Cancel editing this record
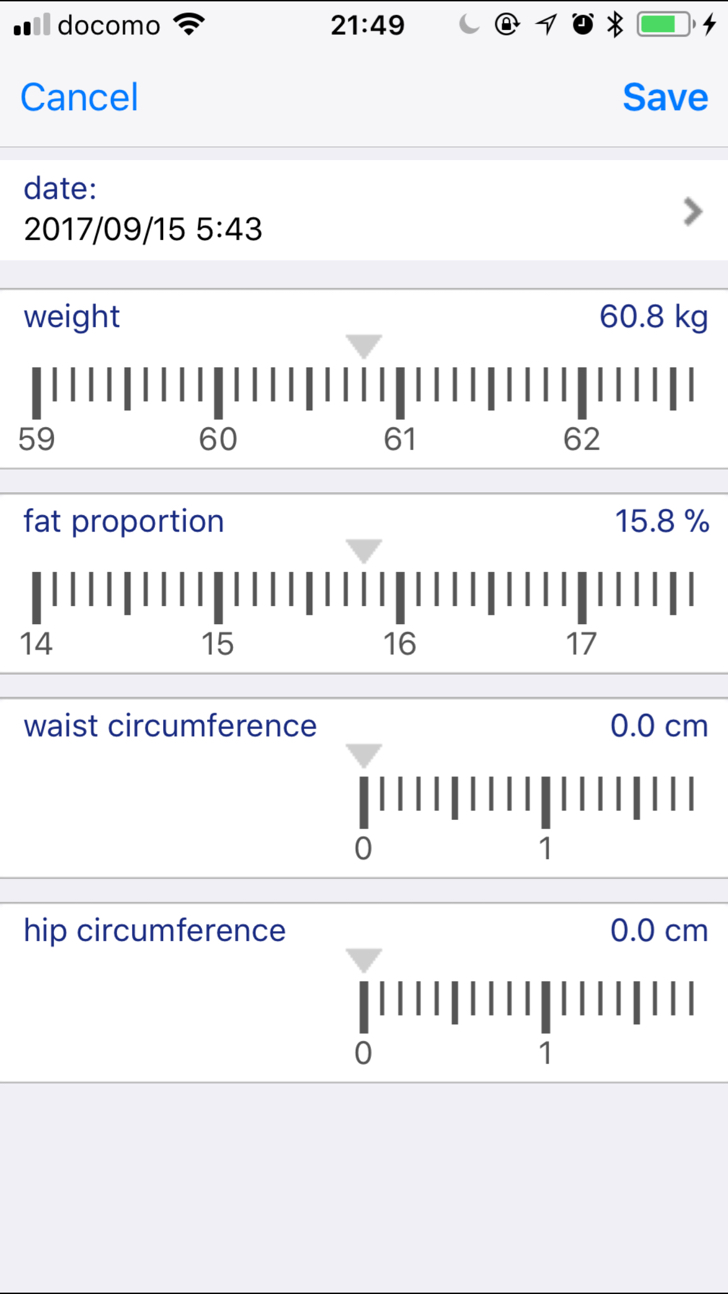 pyautogui.click(x=79, y=97)
